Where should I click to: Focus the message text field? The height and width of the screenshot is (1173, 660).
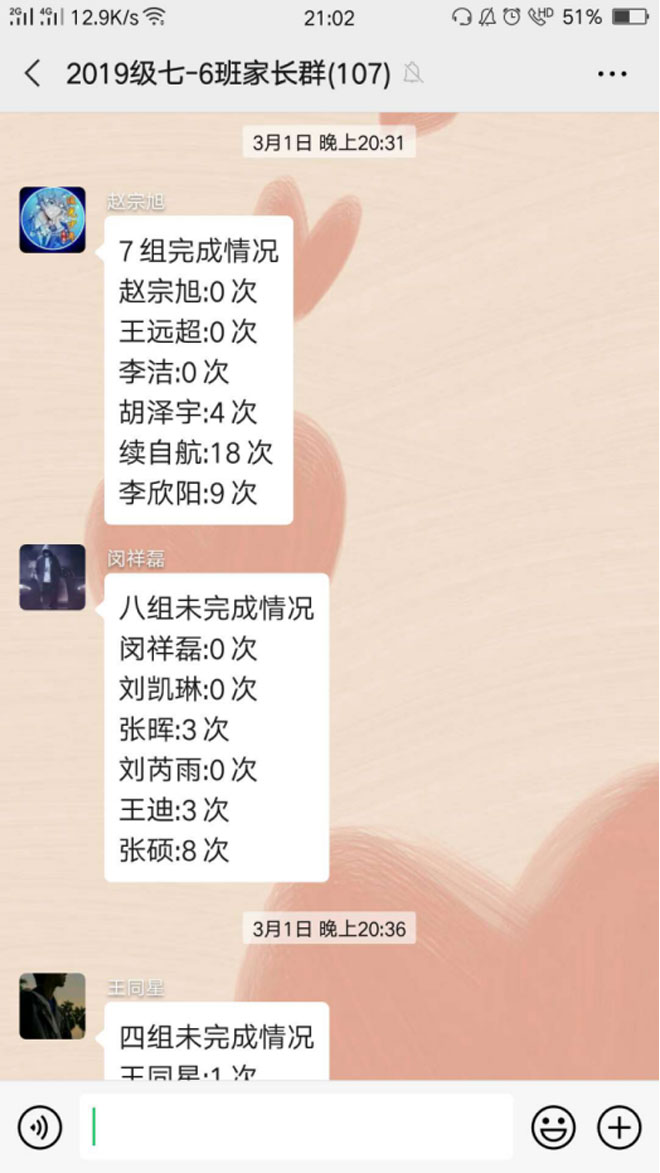tap(296, 1127)
